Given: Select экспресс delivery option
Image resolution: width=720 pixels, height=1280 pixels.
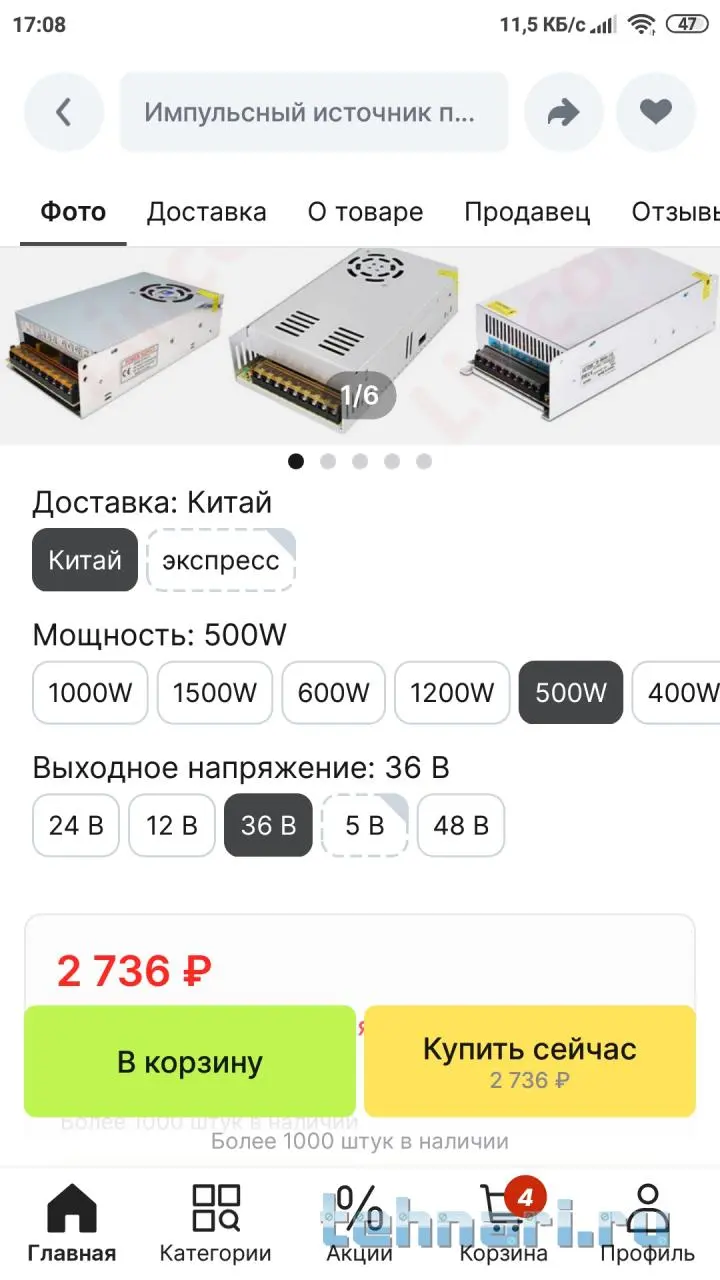Looking at the screenshot, I should 221,560.
